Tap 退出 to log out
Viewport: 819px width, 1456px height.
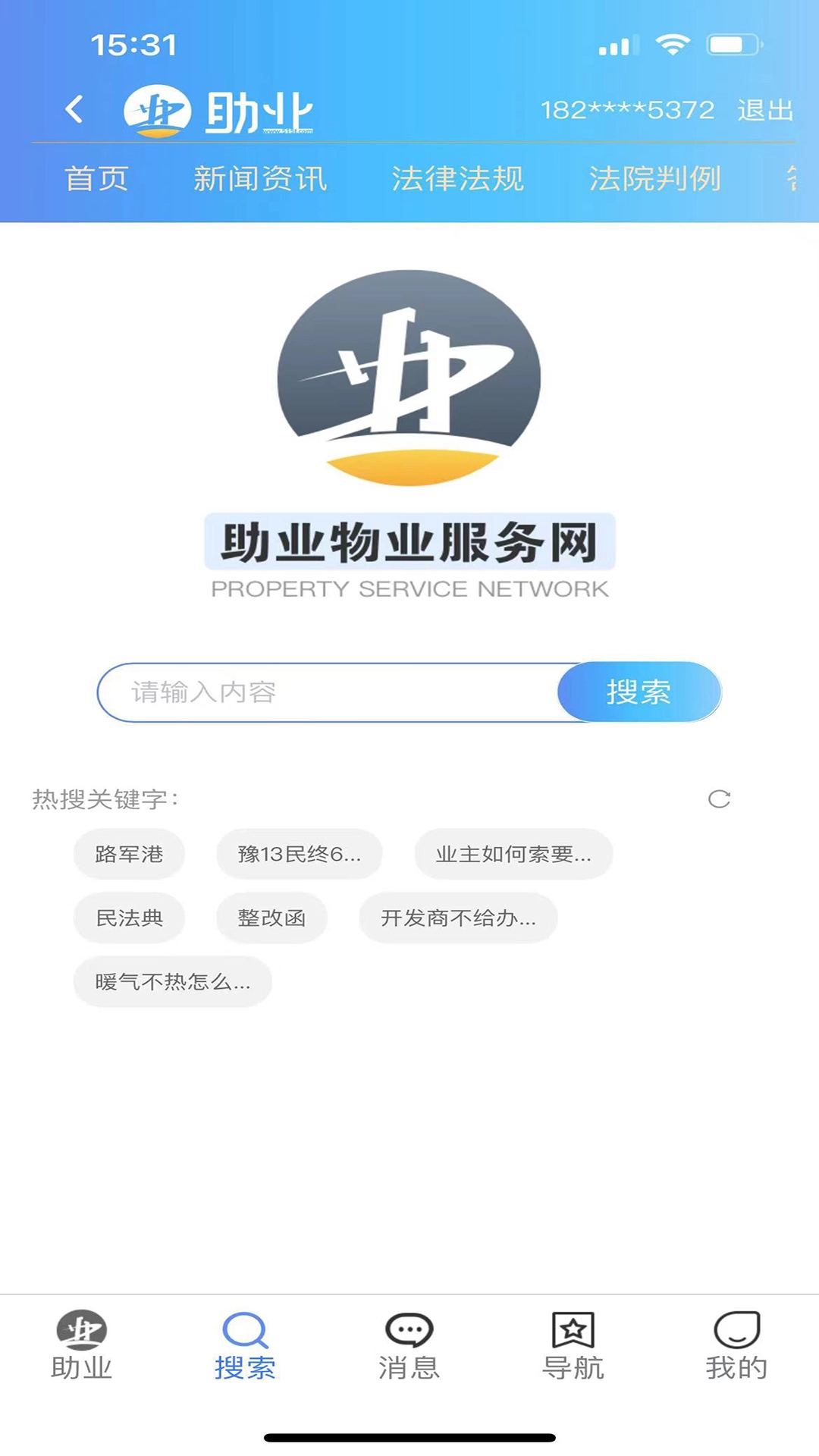tap(764, 111)
